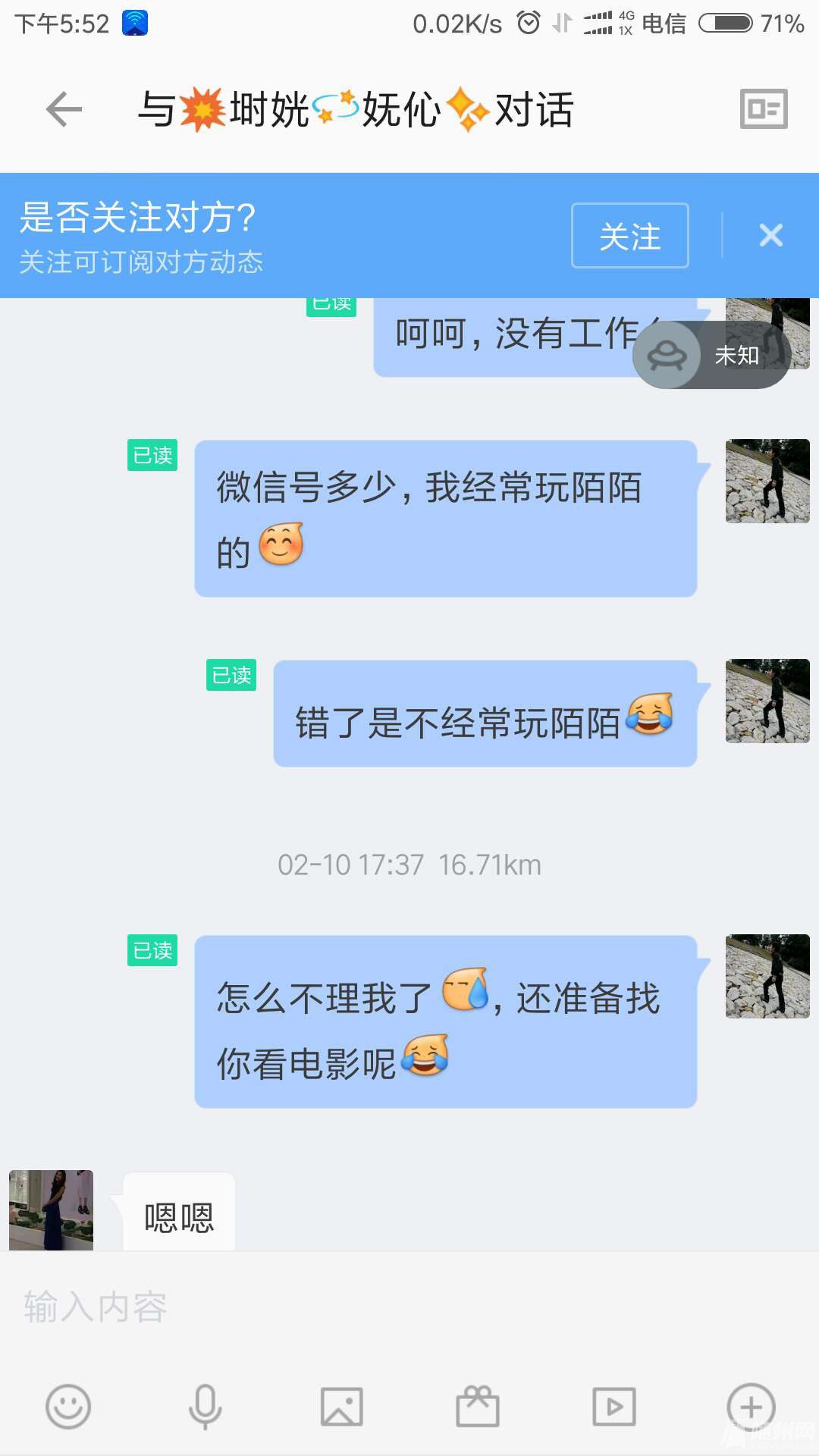The image size is (819, 1456).
Task: Tap the 关注 button to follow
Action: [629, 236]
